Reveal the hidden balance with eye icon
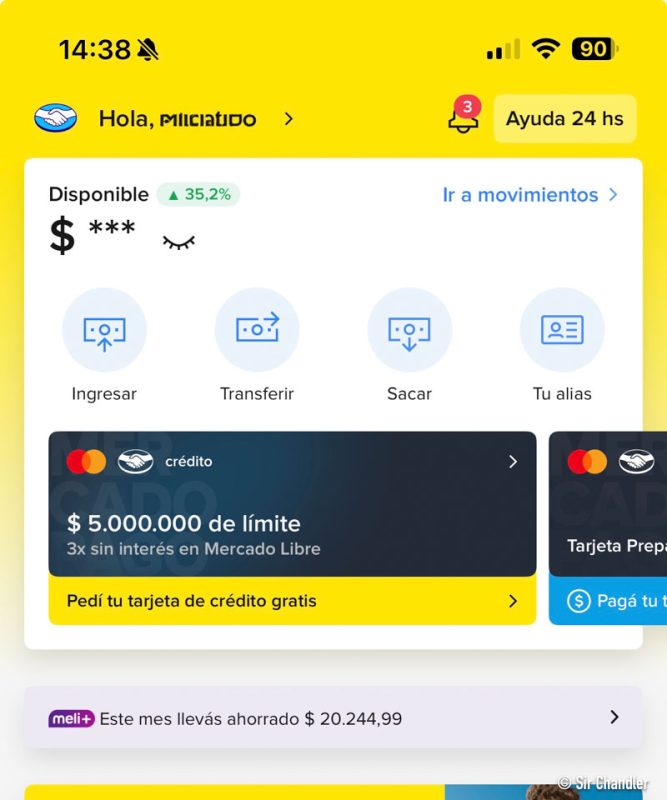The height and width of the screenshot is (800, 667). [x=179, y=241]
